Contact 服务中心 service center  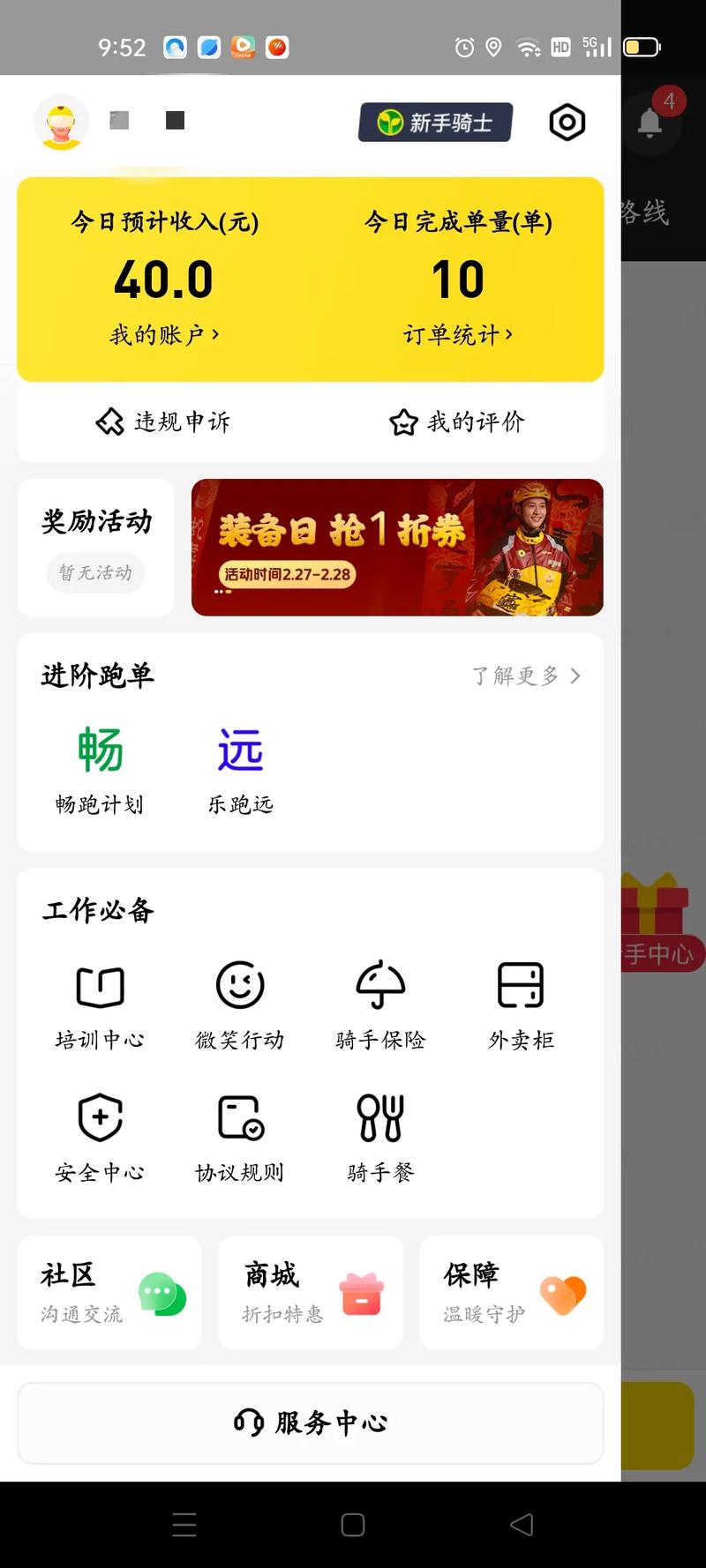click(311, 1422)
